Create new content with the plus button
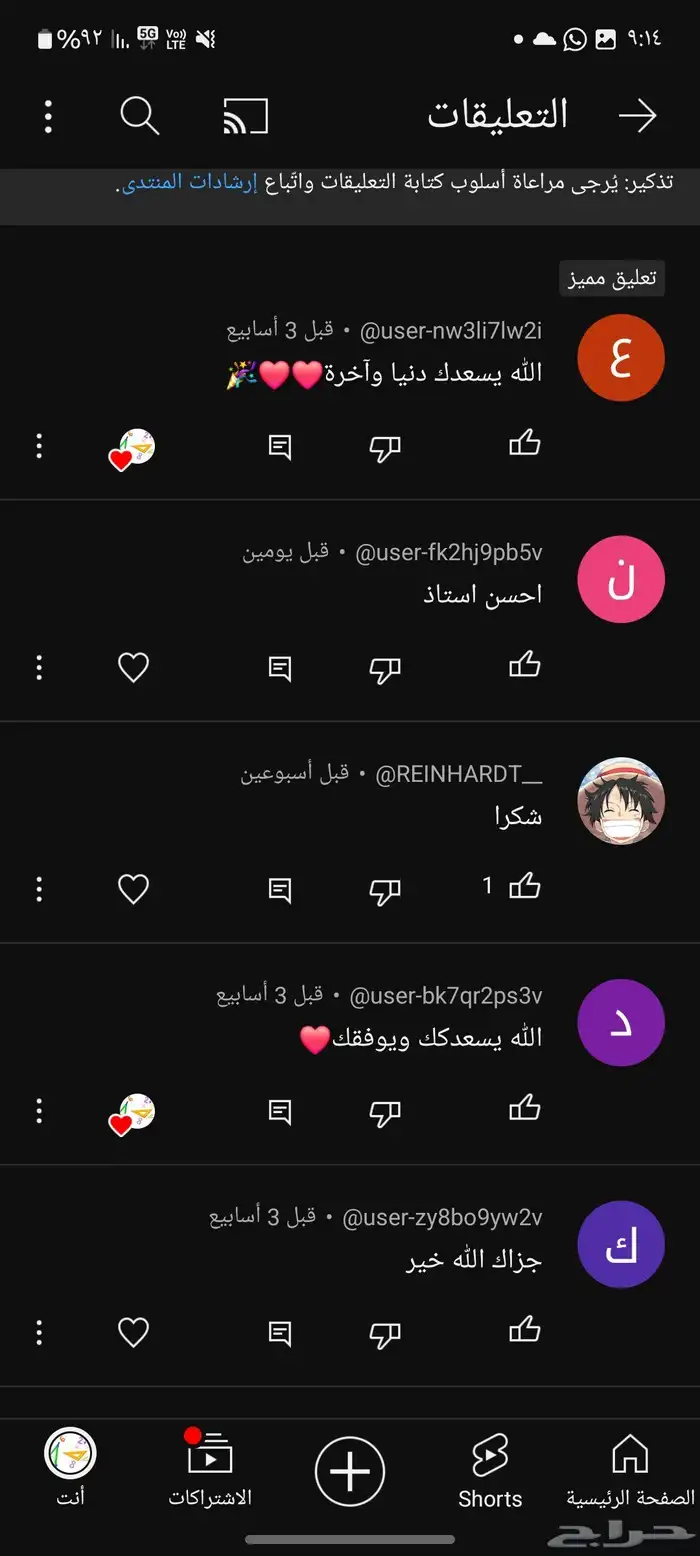The image size is (700, 1556). tap(350, 1471)
